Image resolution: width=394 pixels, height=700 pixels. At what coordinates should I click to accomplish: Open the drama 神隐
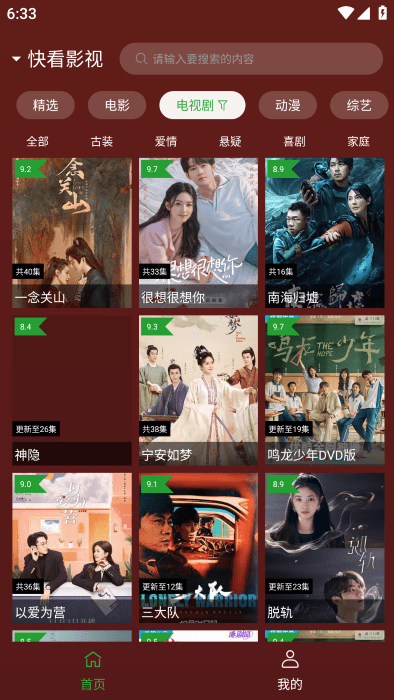[72, 391]
